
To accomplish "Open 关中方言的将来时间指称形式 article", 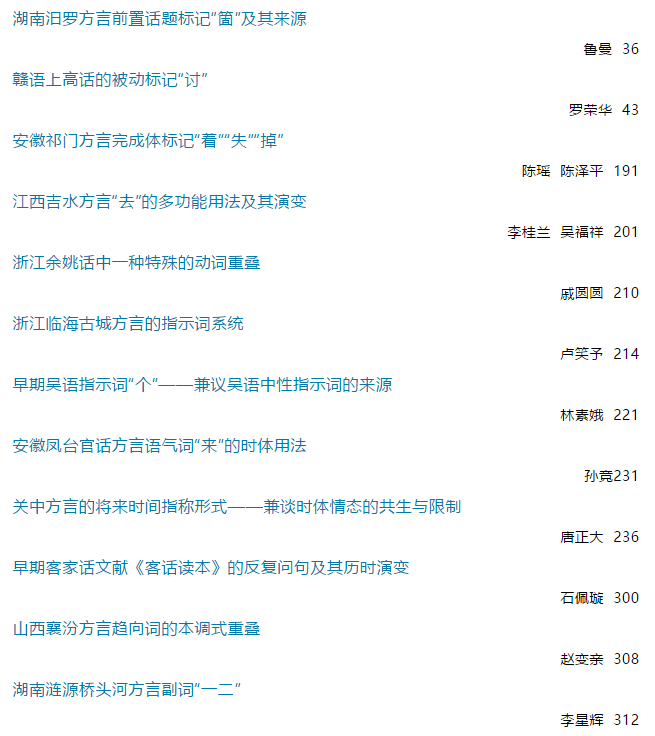I will 237,506.
